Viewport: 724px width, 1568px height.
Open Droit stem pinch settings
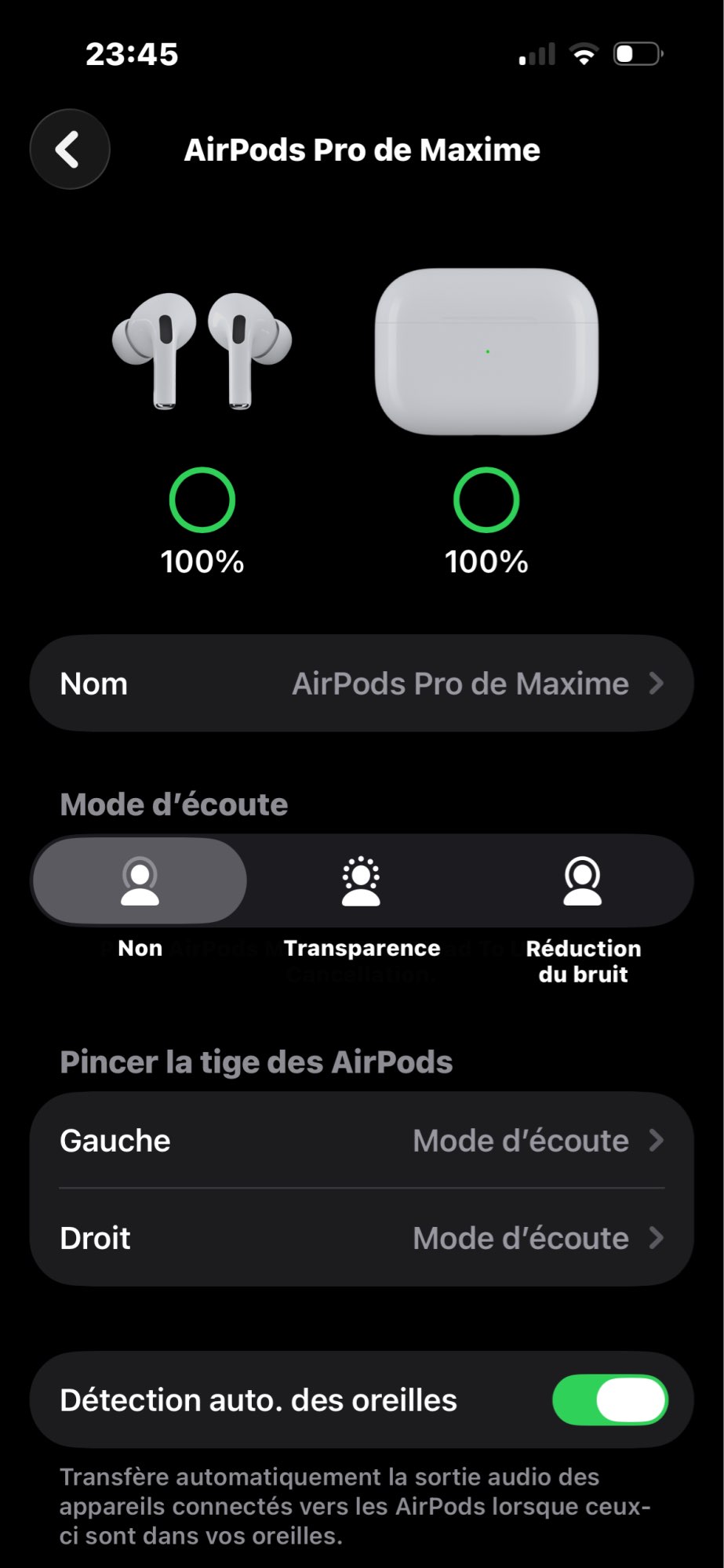click(x=362, y=1238)
